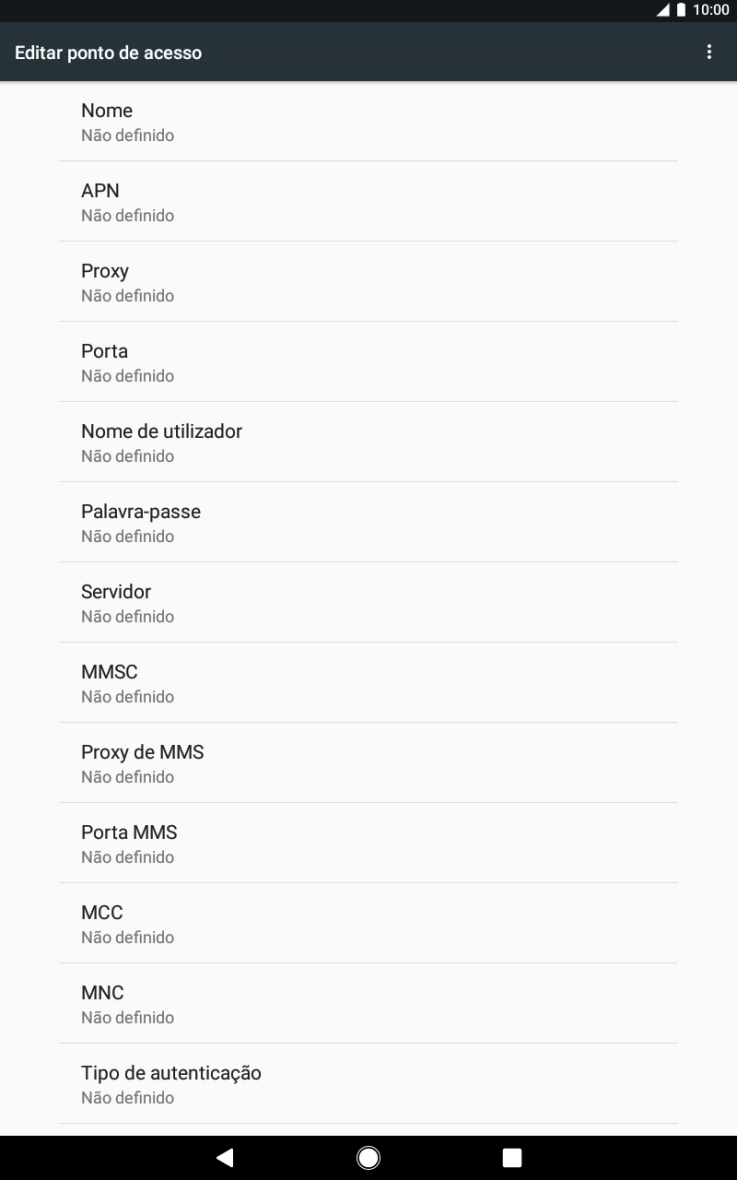Open the MMSC setting
737x1180 pixels.
(x=368, y=682)
